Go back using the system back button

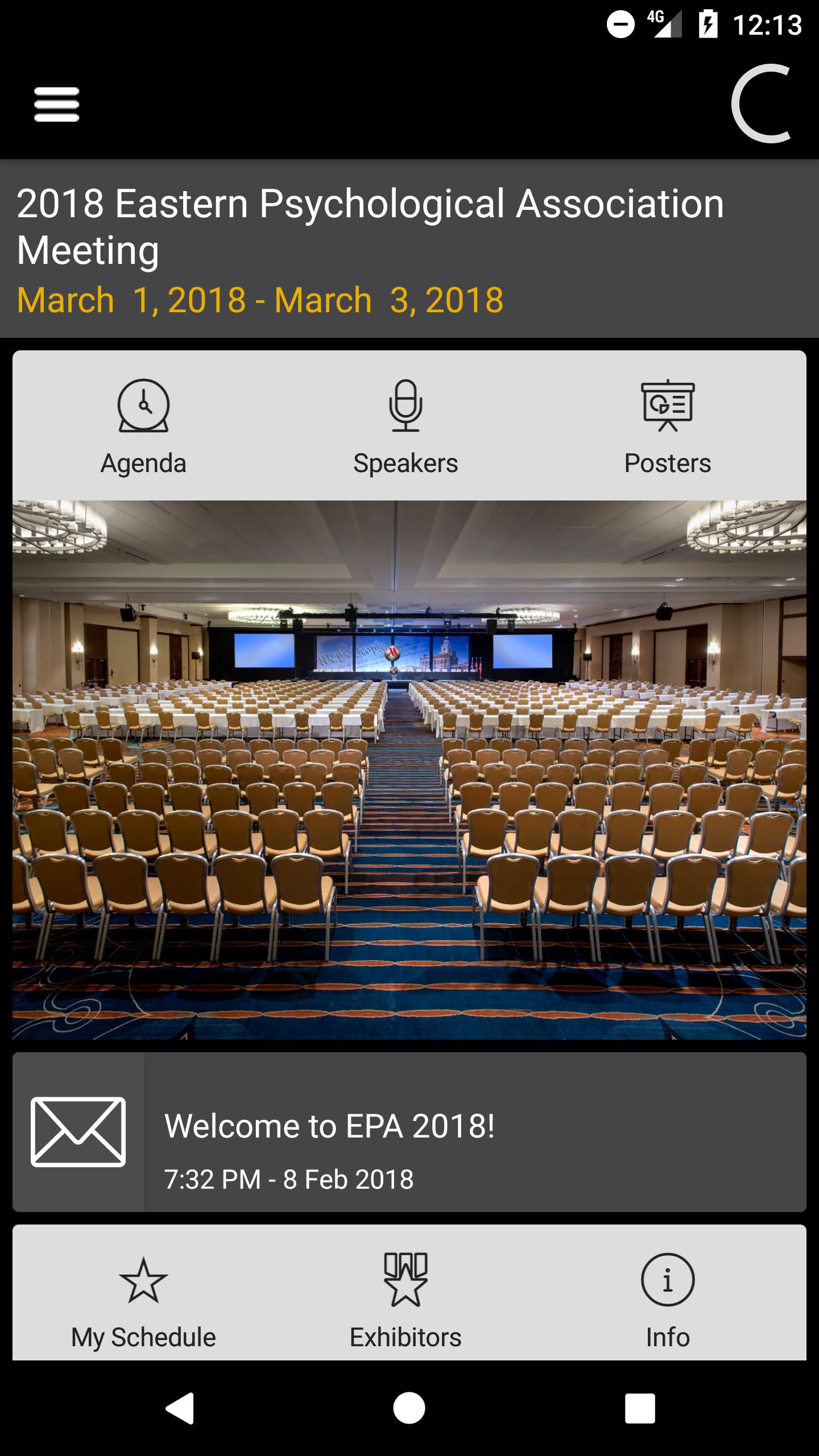point(180,1408)
